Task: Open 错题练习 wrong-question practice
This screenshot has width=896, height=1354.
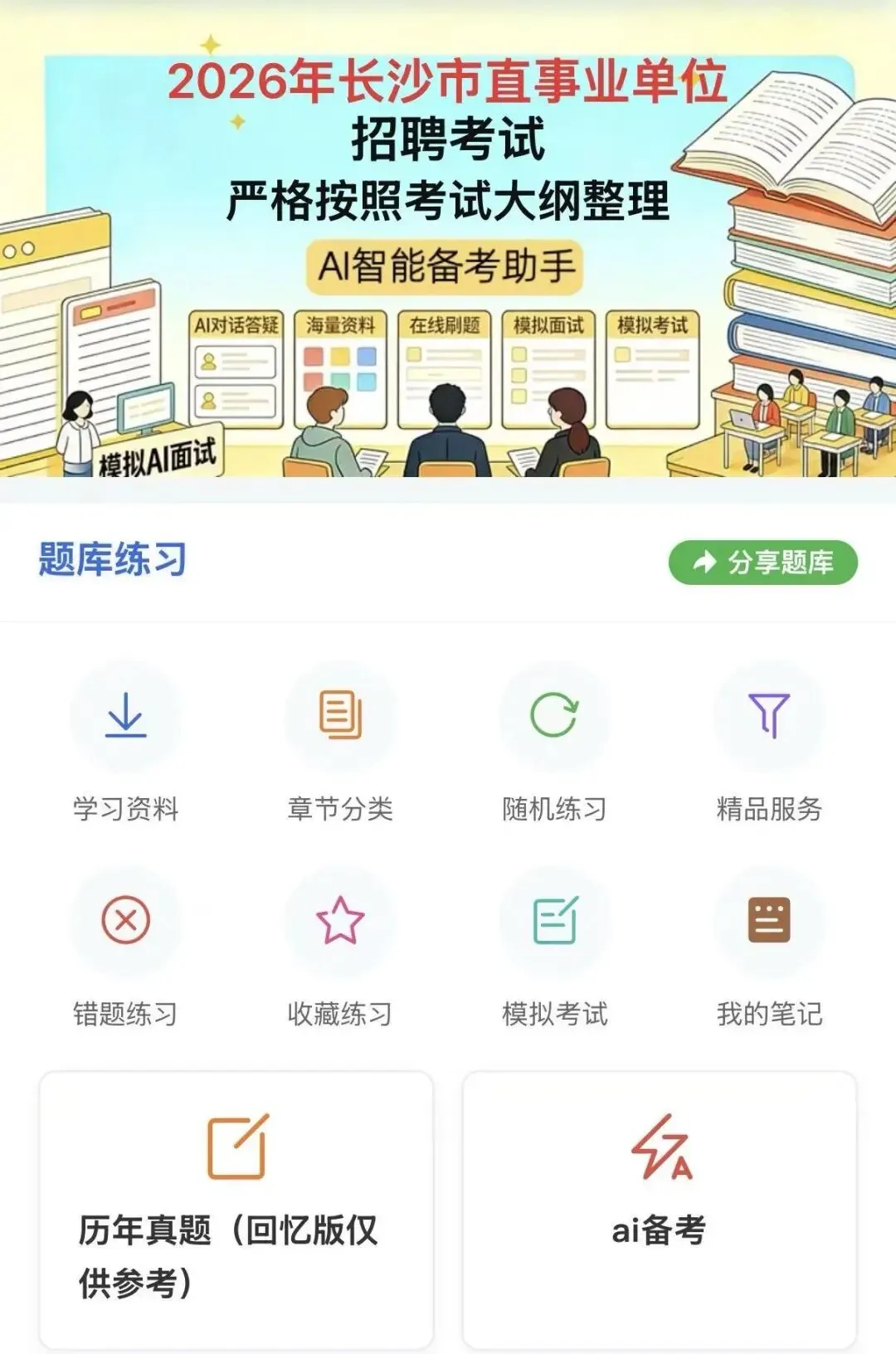Action: pos(126,947)
